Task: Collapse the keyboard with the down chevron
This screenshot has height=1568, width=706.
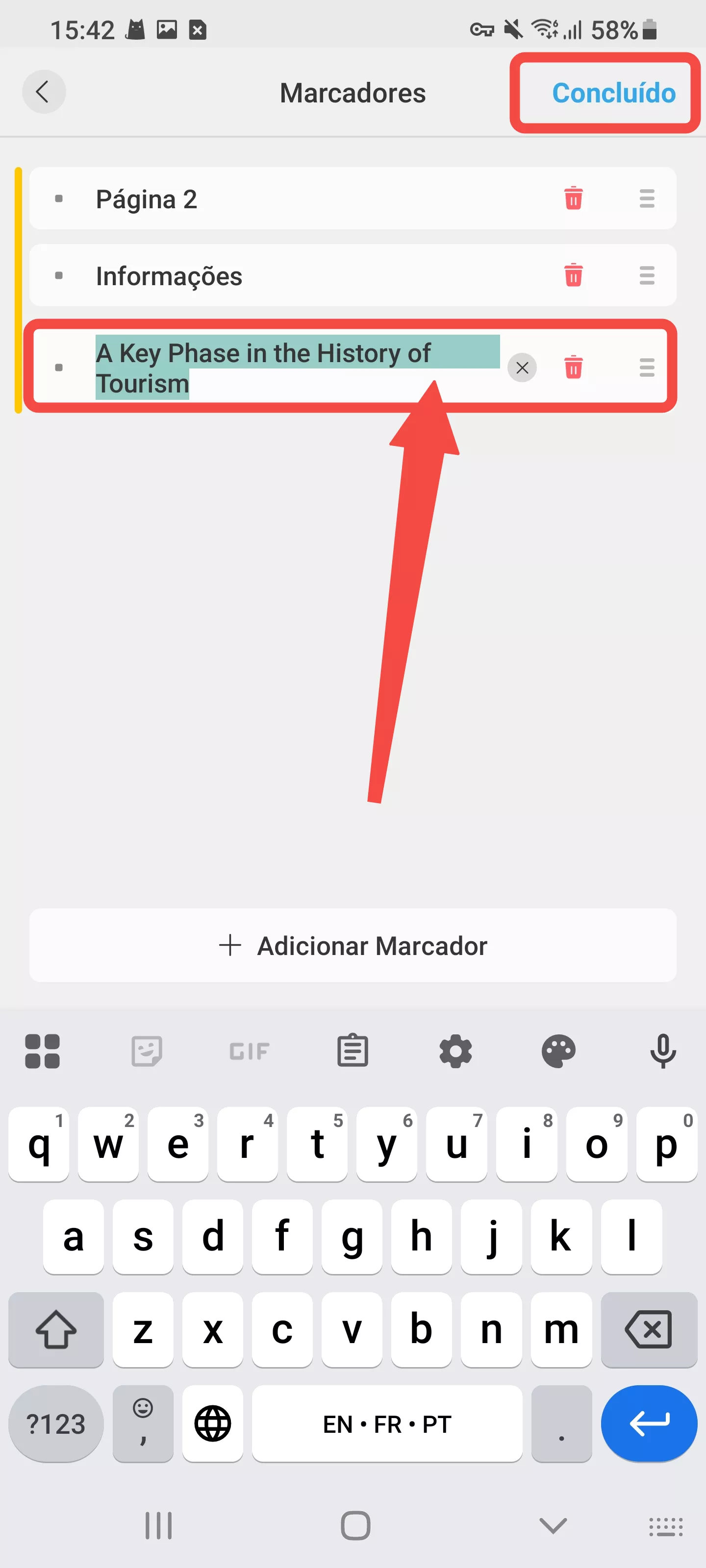Action: click(x=551, y=1526)
